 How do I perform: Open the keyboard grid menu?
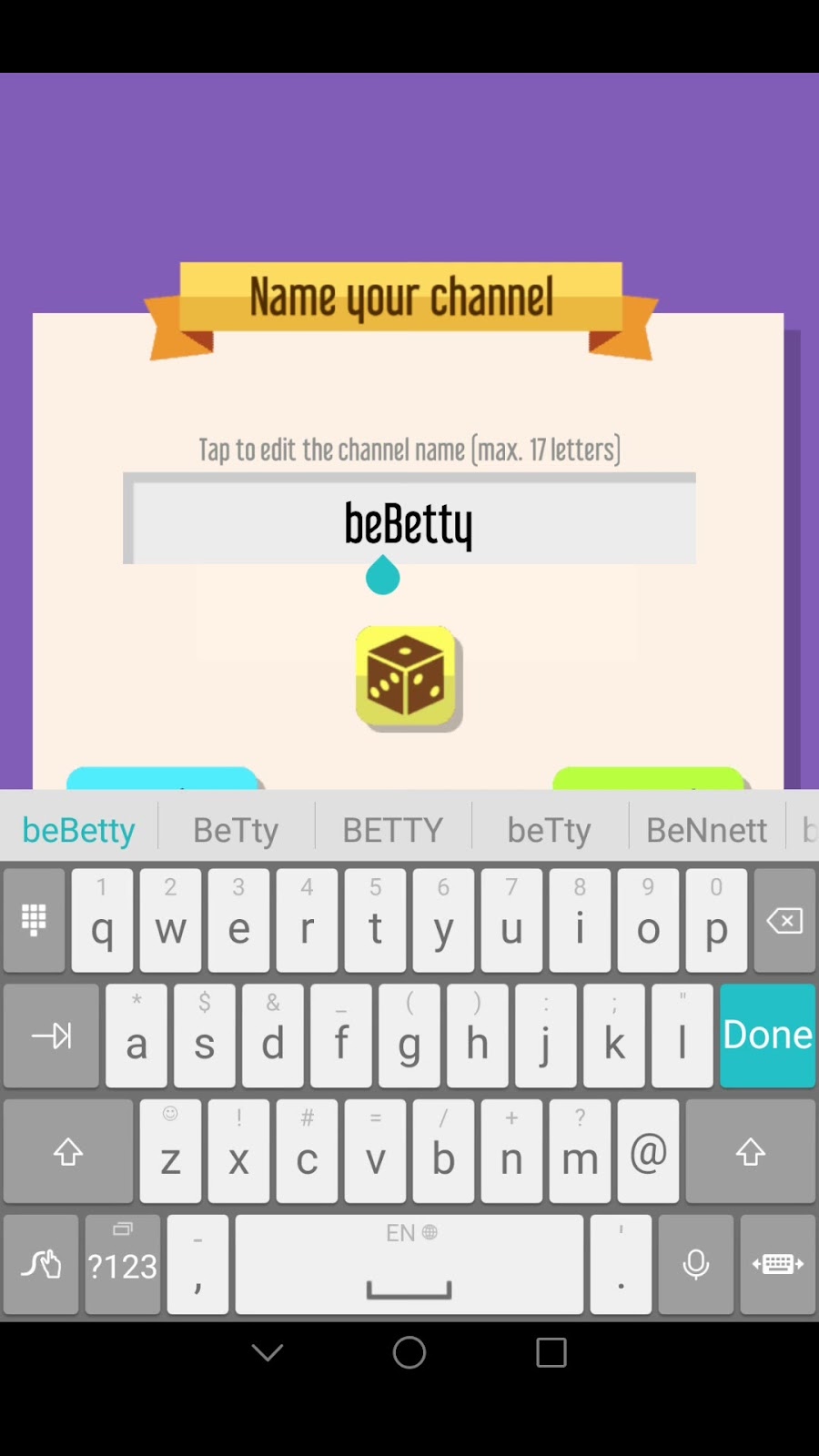(x=35, y=921)
